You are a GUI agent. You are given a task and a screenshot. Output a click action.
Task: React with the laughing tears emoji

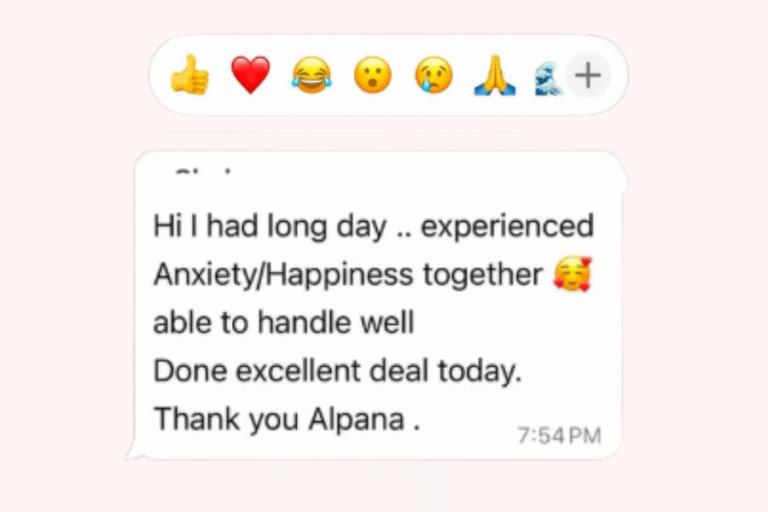(311, 75)
